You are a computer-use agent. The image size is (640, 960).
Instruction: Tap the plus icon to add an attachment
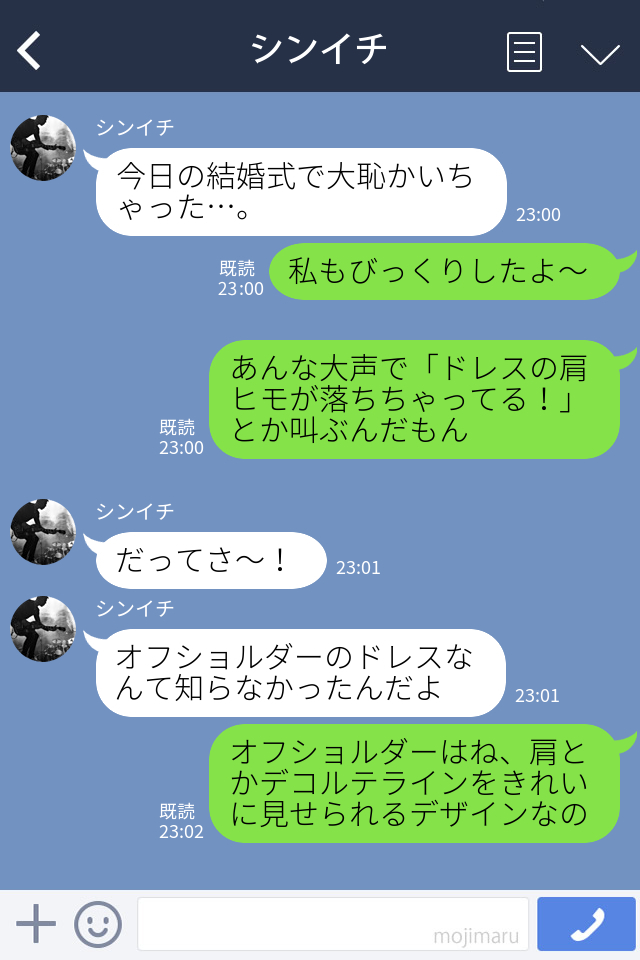coord(36,924)
